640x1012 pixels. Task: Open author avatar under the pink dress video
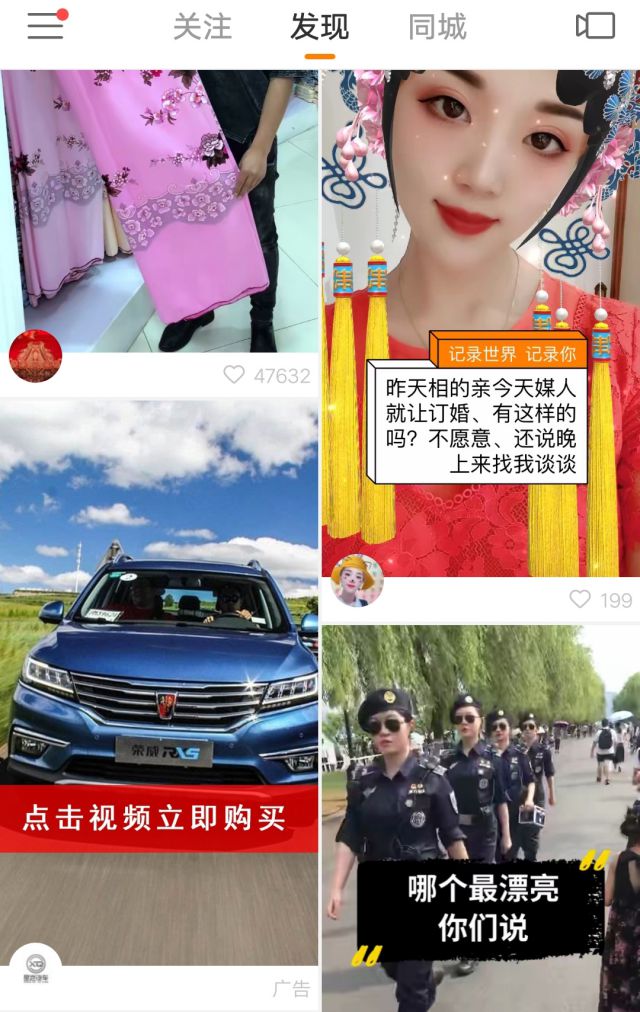coord(36,356)
